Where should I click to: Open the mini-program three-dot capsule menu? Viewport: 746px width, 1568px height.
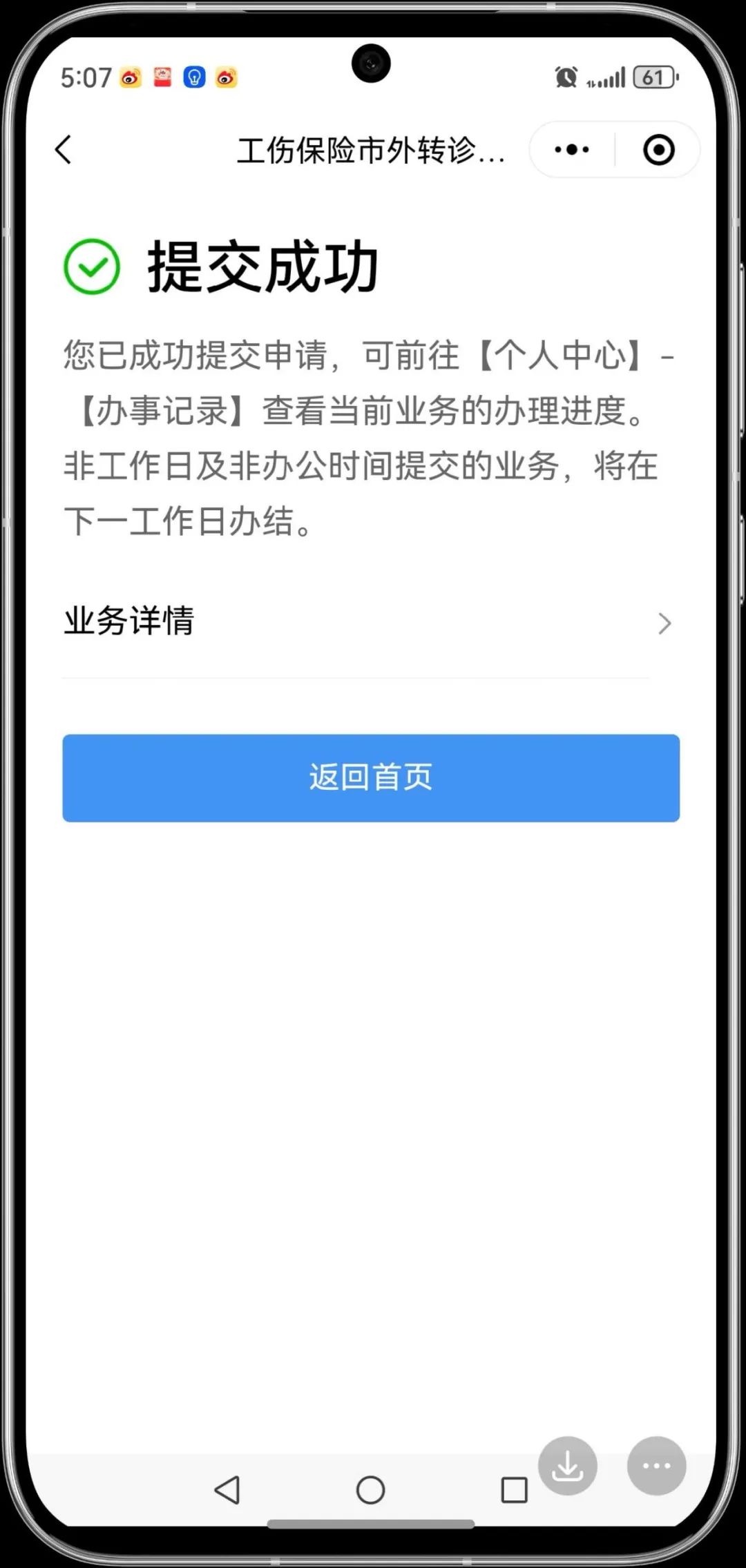point(570,149)
